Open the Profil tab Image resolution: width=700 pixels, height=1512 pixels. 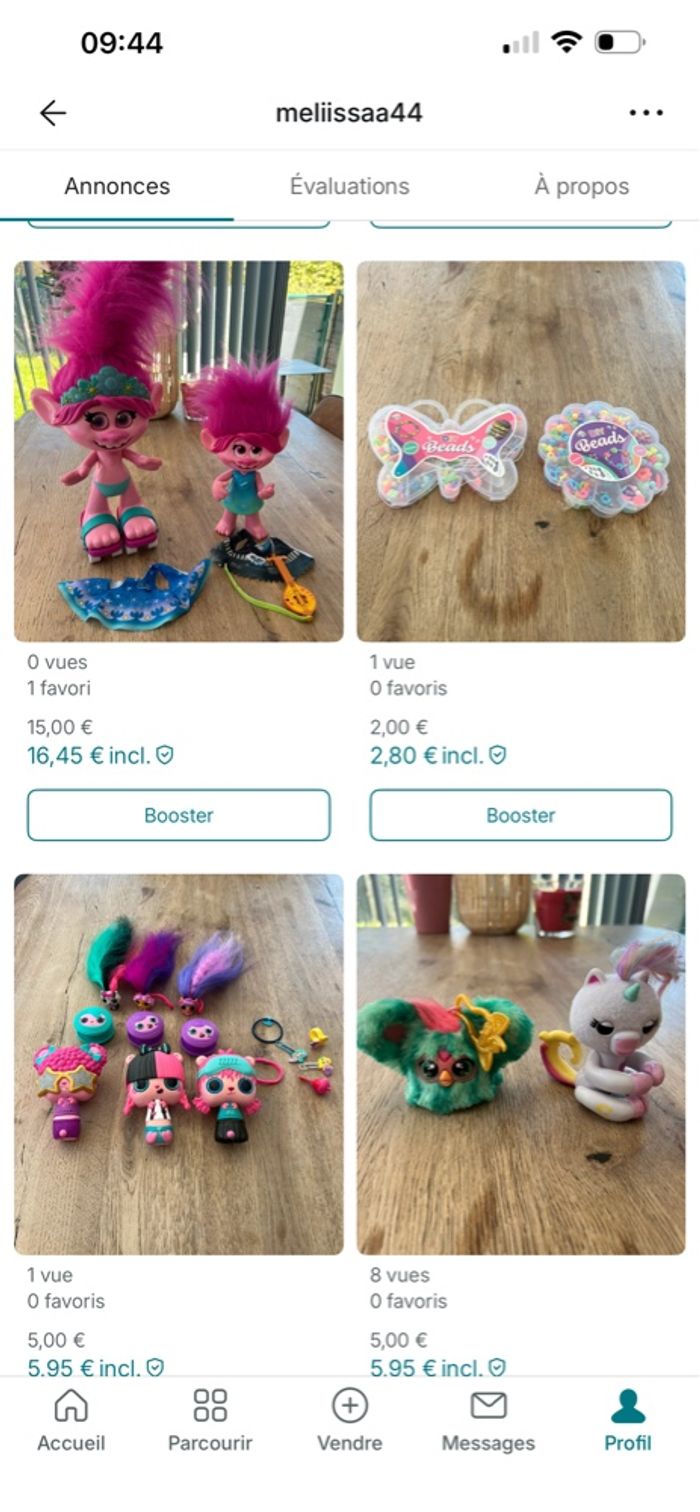628,1420
